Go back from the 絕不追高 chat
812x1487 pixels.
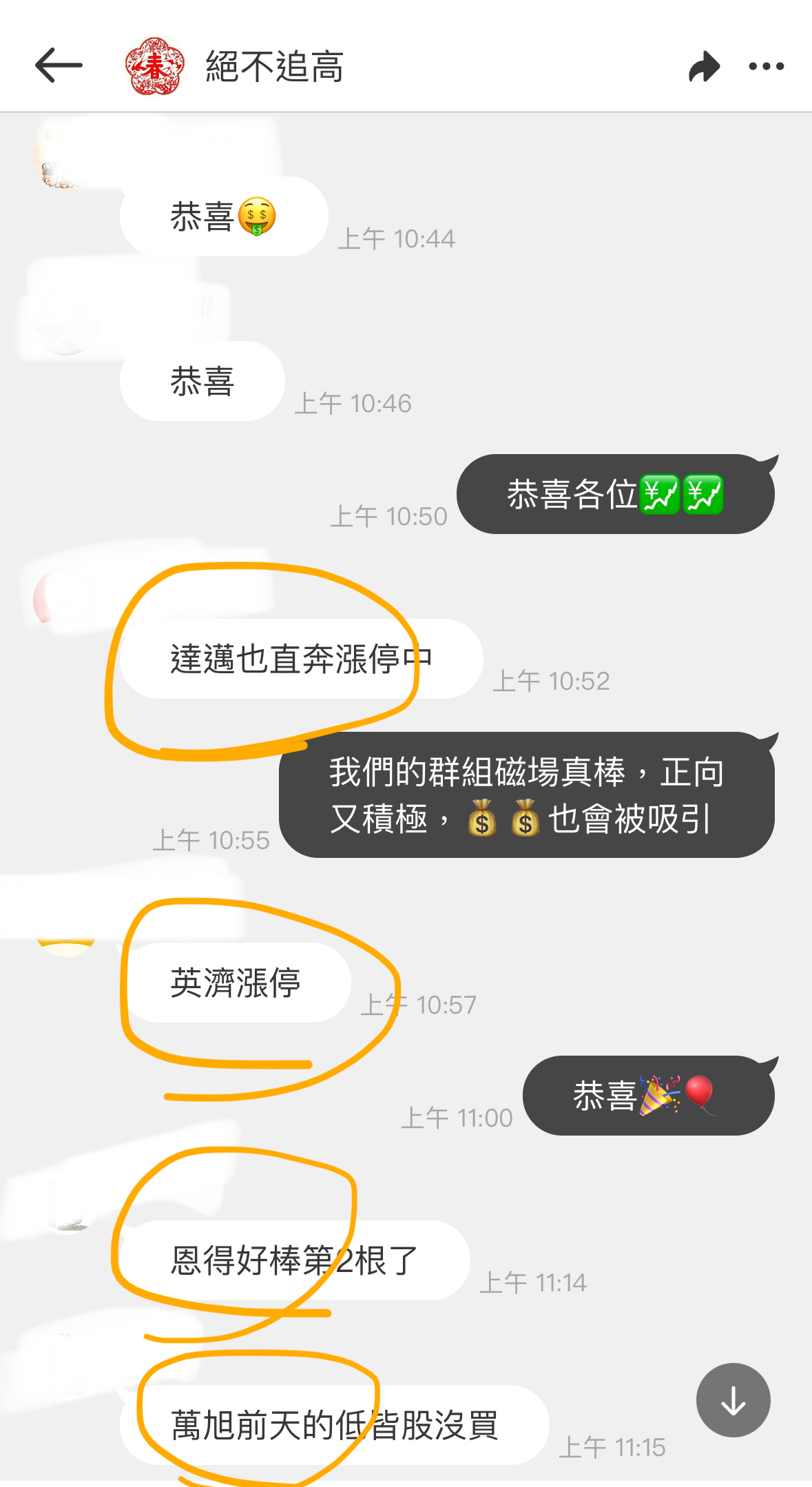tap(59, 66)
